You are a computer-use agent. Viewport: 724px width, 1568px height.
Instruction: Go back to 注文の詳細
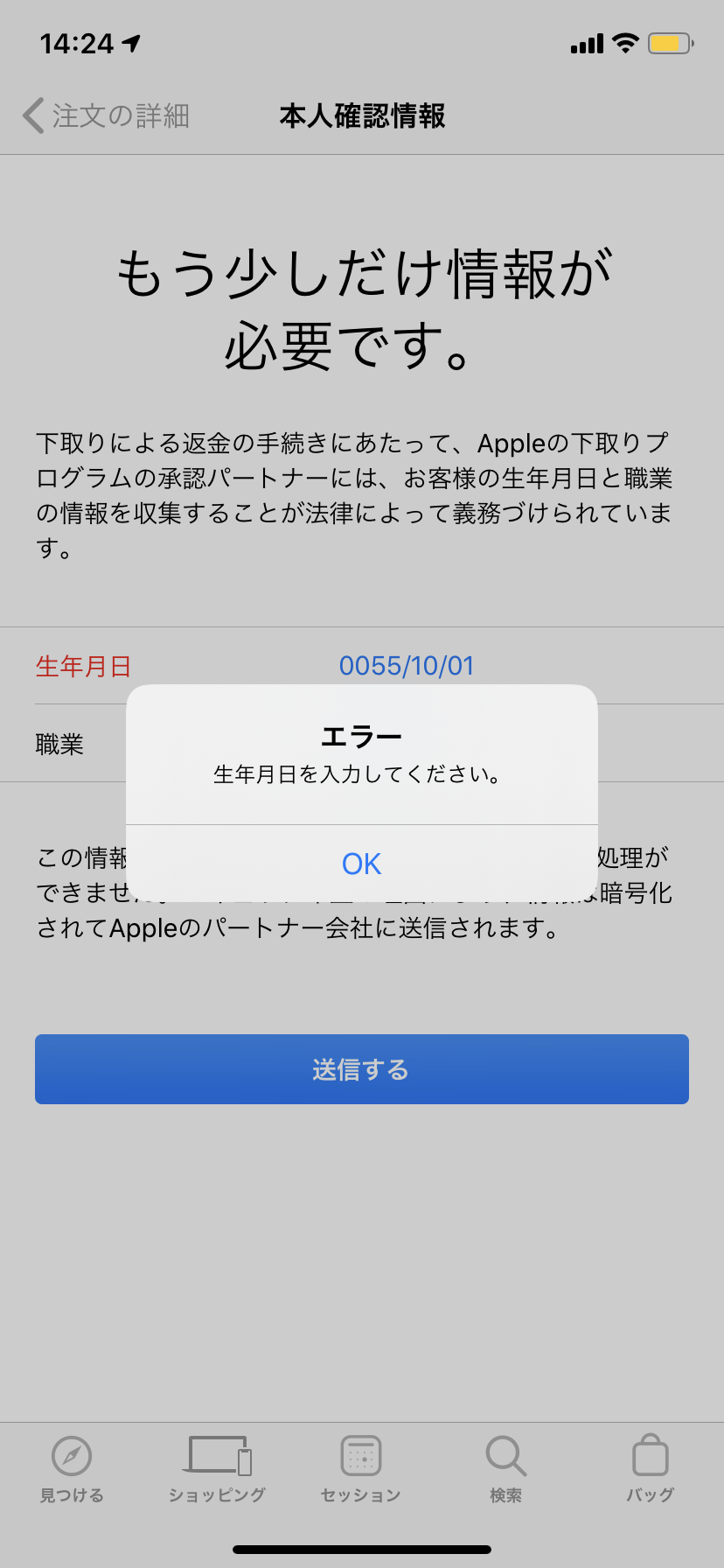[107, 115]
